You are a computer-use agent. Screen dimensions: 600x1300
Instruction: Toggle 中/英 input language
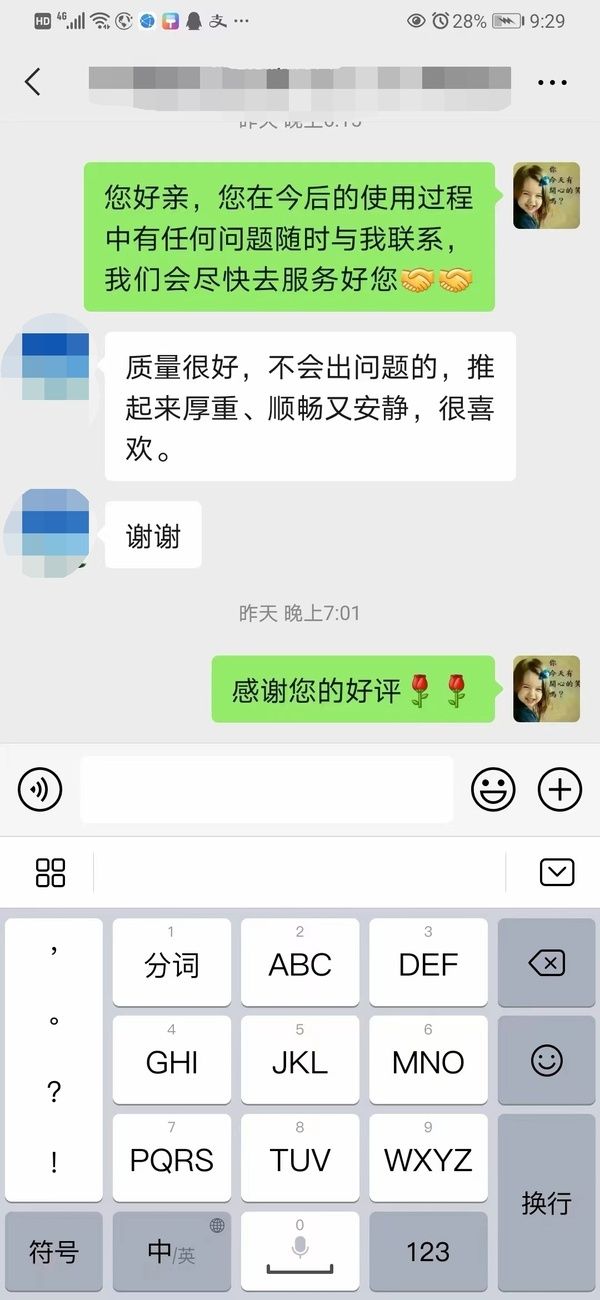pos(171,1251)
